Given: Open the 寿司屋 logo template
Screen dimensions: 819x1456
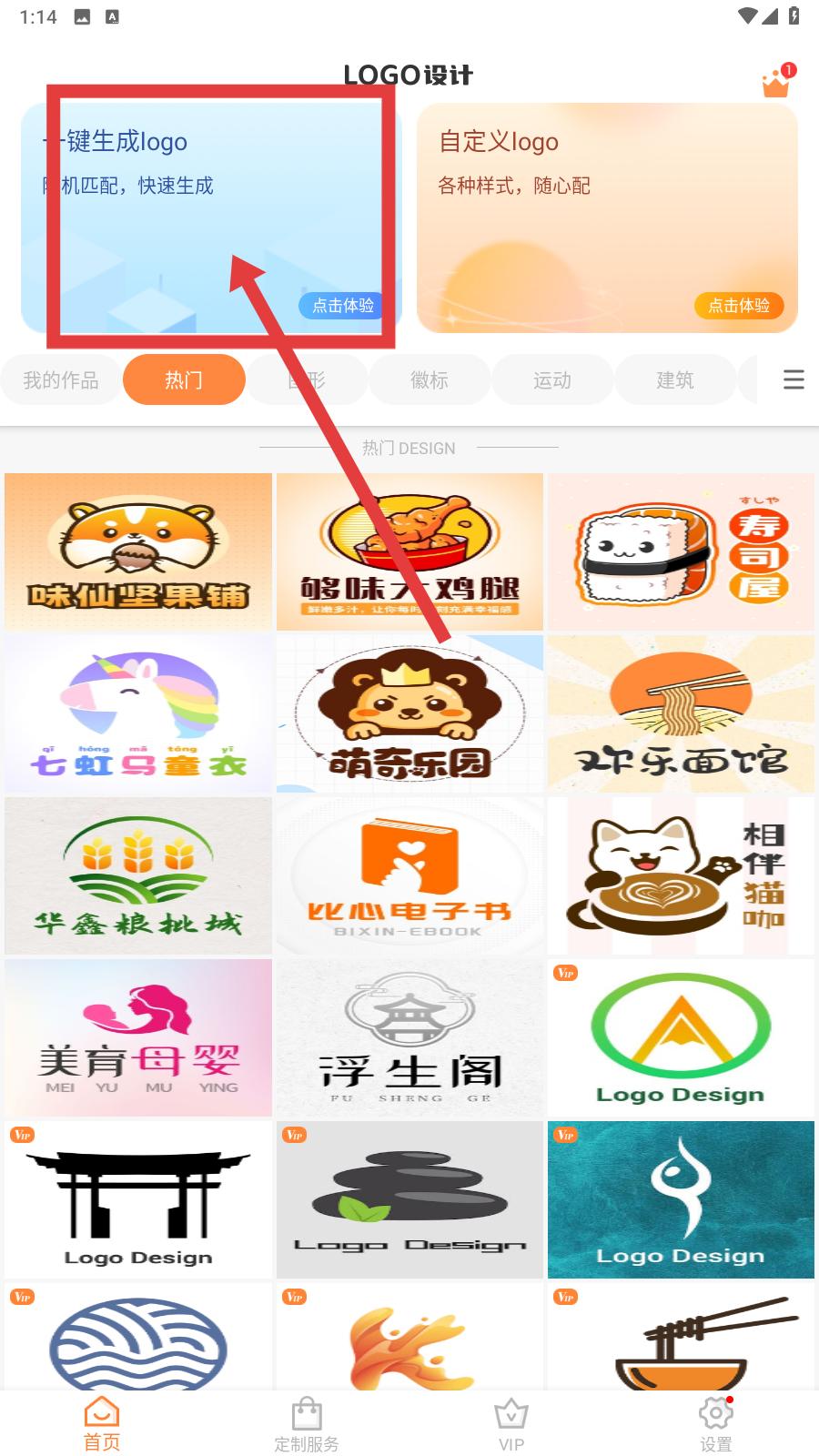Looking at the screenshot, I should point(681,551).
